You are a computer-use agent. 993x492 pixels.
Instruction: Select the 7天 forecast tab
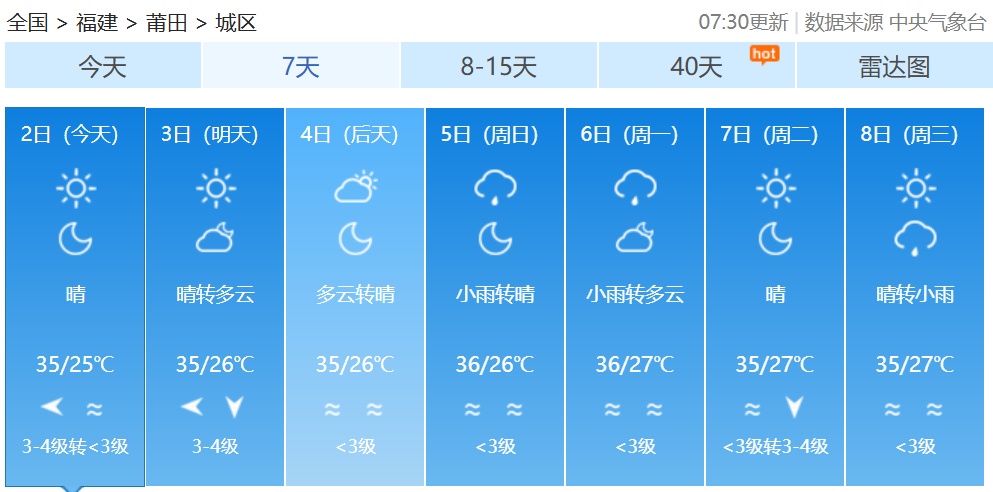pos(301,67)
